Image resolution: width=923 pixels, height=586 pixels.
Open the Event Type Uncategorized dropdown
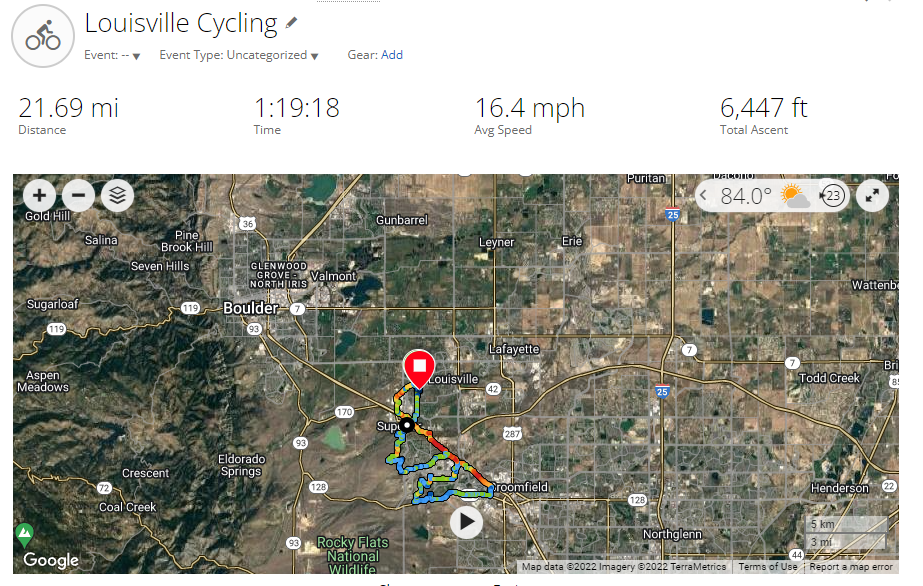click(x=239, y=56)
